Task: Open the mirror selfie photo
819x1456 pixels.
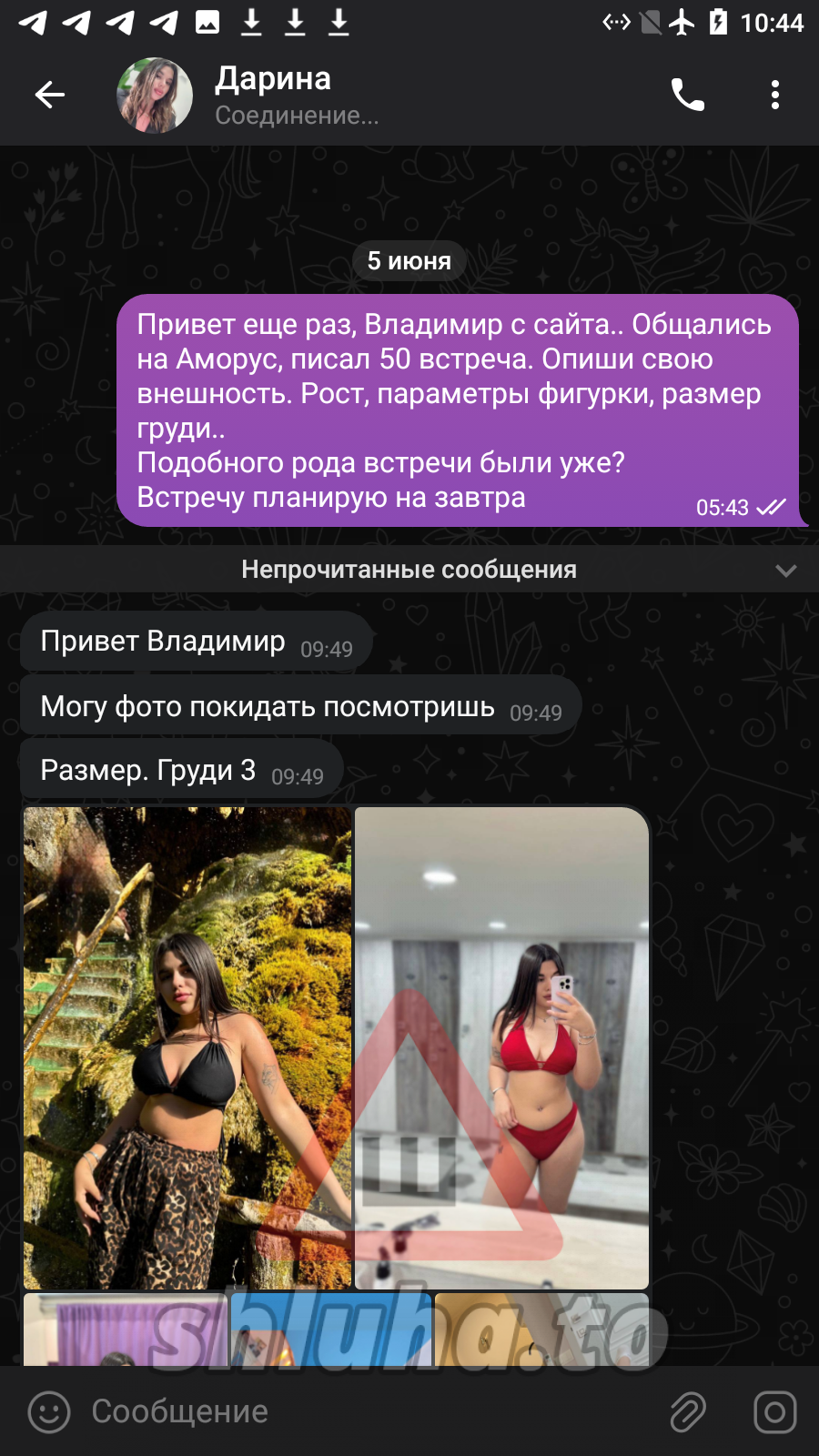Action: (x=501, y=1047)
